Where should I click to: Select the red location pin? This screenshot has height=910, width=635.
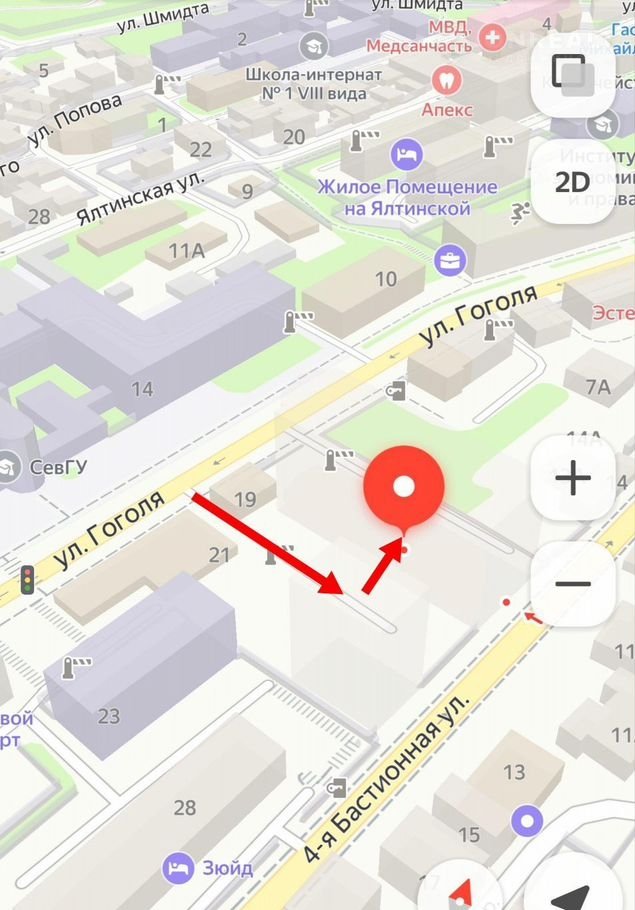pyautogui.click(x=403, y=488)
